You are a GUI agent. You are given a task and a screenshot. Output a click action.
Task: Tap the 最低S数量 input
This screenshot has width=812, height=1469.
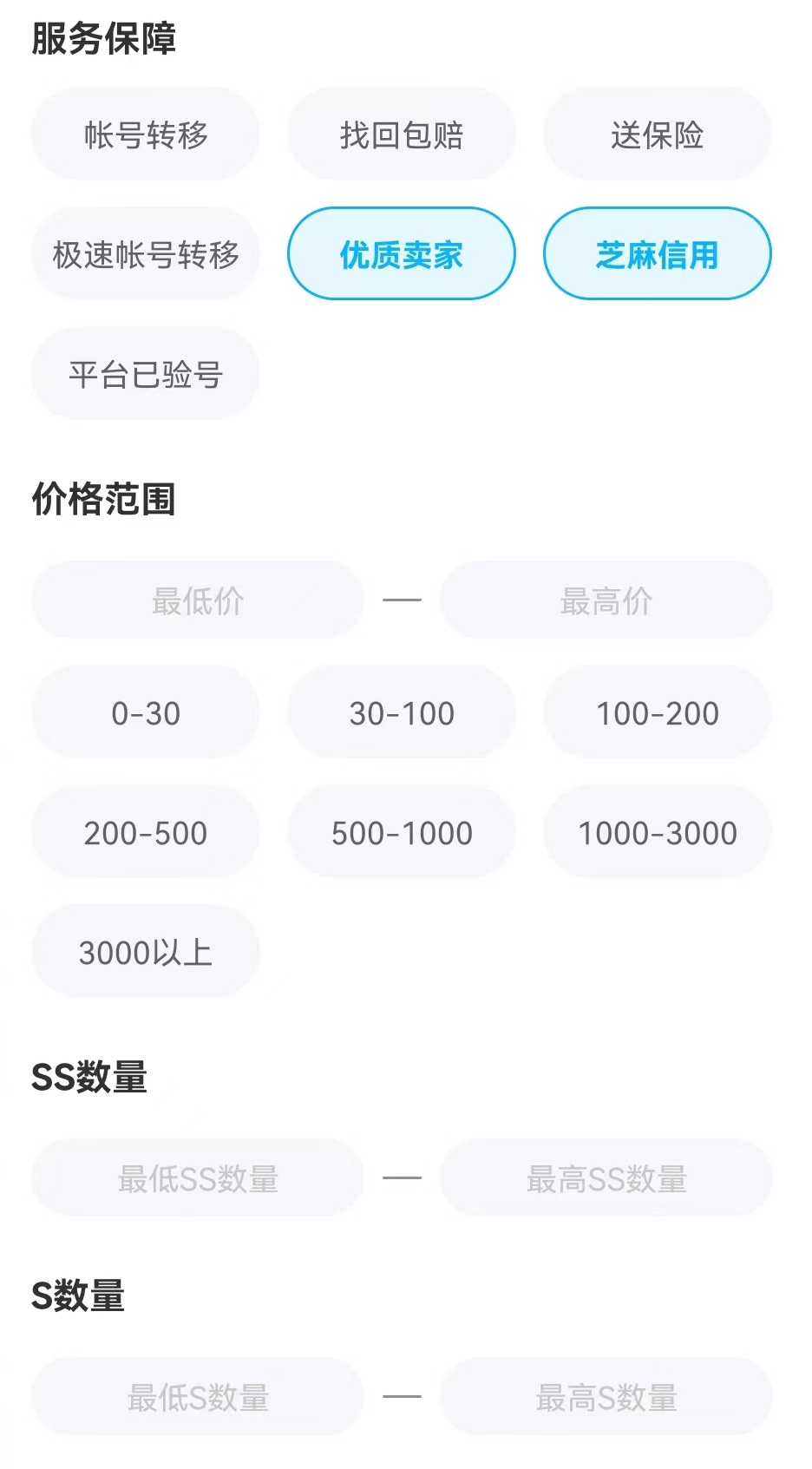[x=198, y=1397]
